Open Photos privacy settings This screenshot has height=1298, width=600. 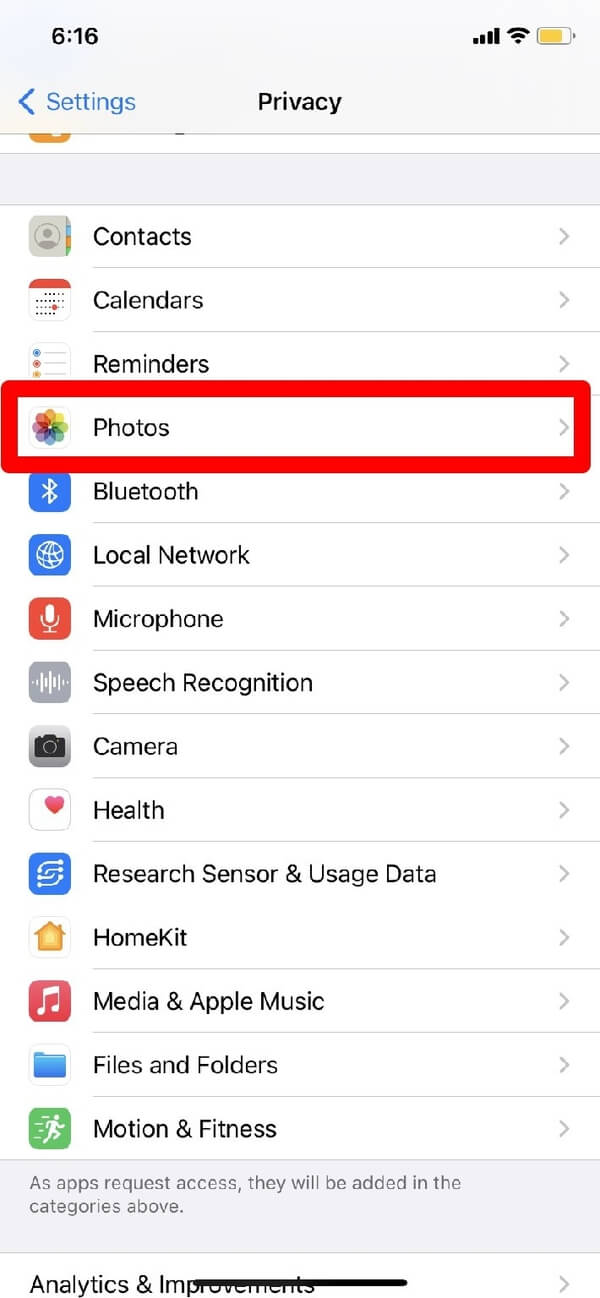click(x=300, y=428)
